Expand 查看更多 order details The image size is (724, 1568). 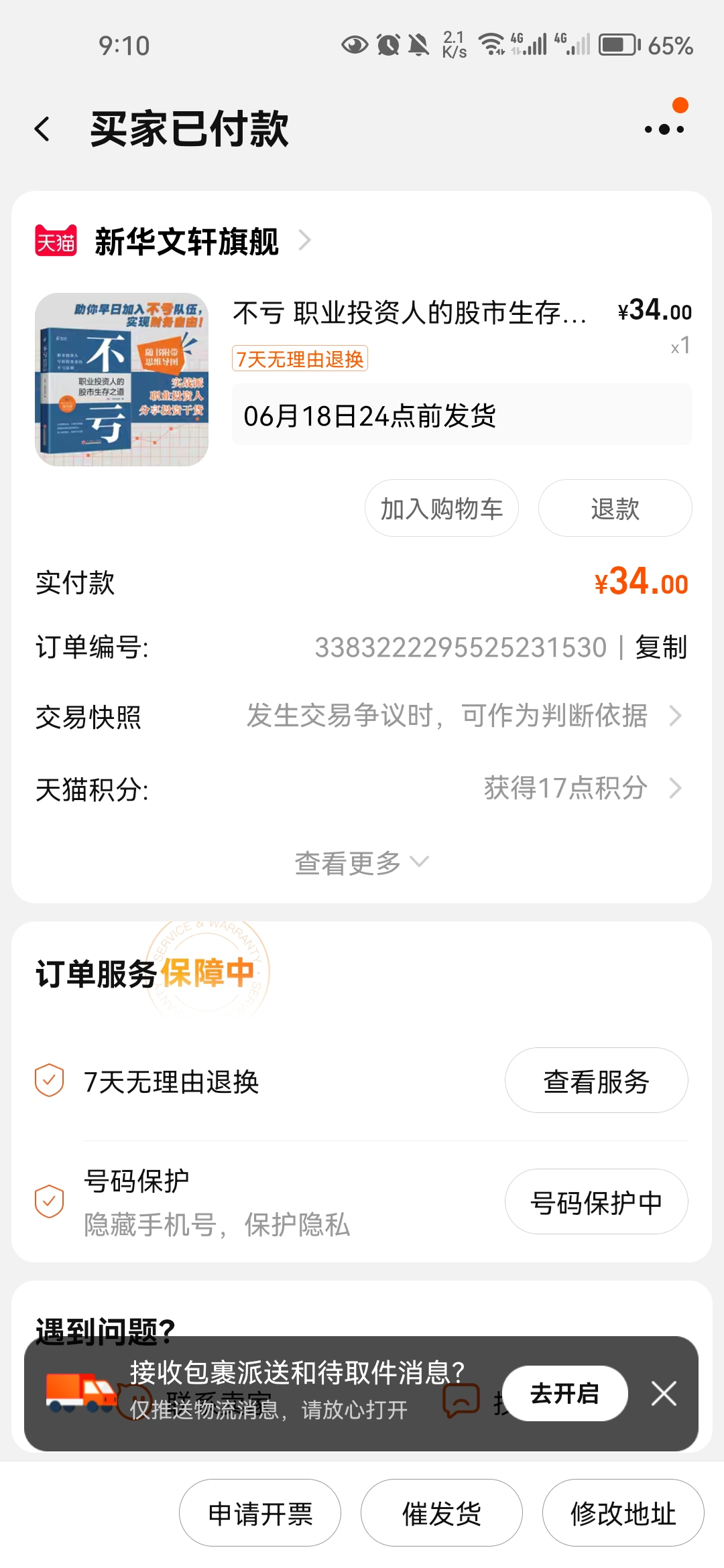(x=361, y=862)
